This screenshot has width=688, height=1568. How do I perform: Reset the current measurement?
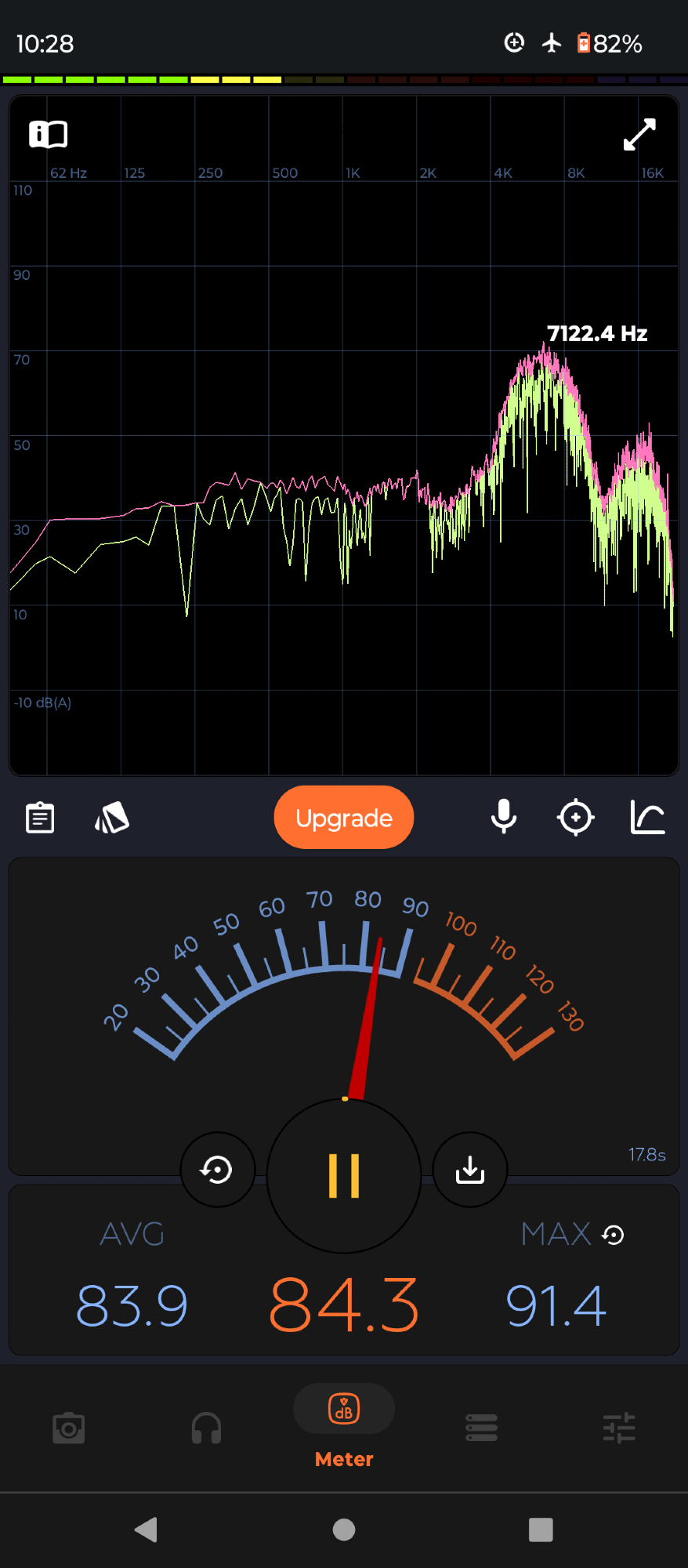pos(217,1170)
